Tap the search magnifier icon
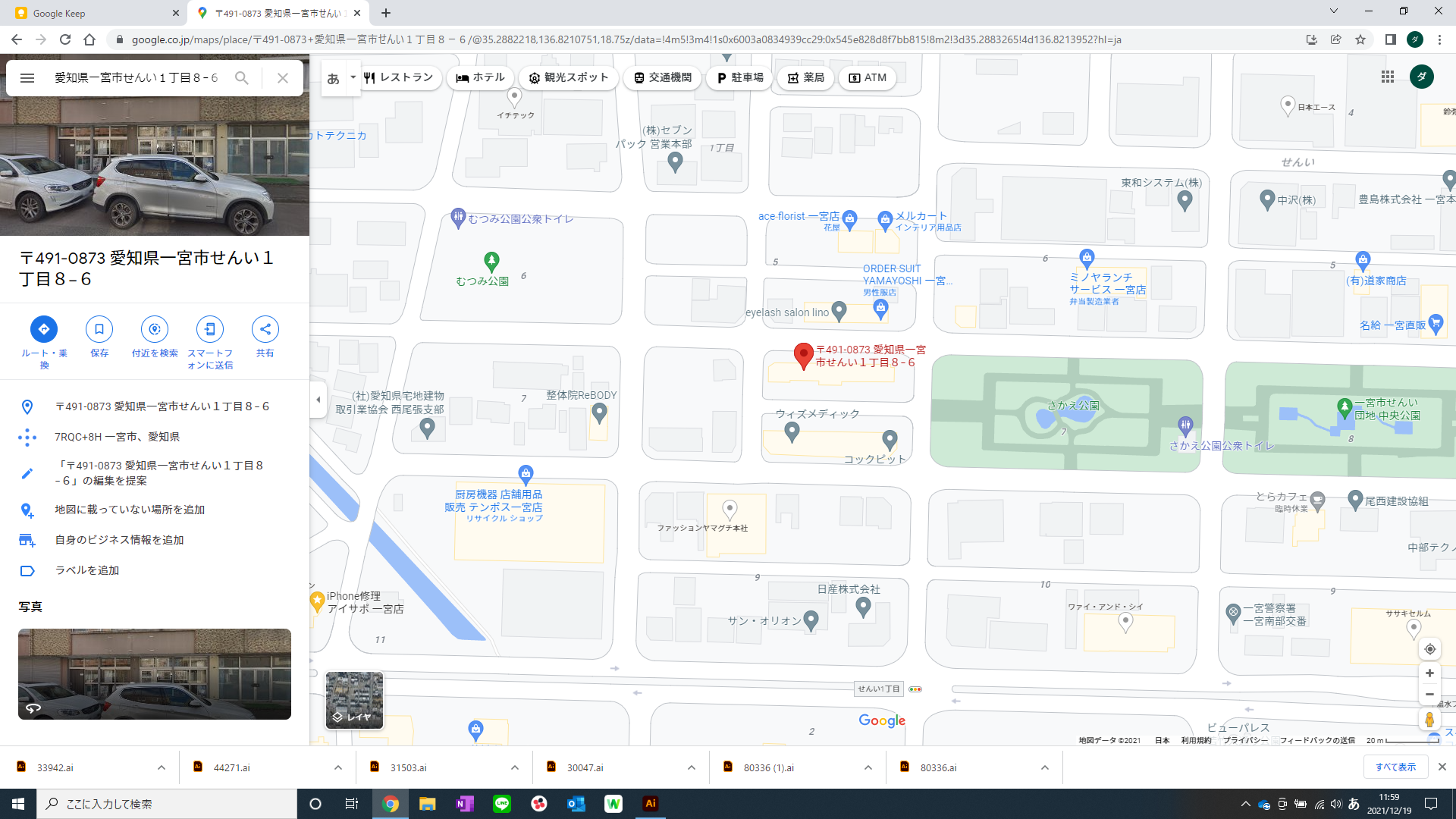Viewport: 1456px width, 819px height. (x=242, y=77)
